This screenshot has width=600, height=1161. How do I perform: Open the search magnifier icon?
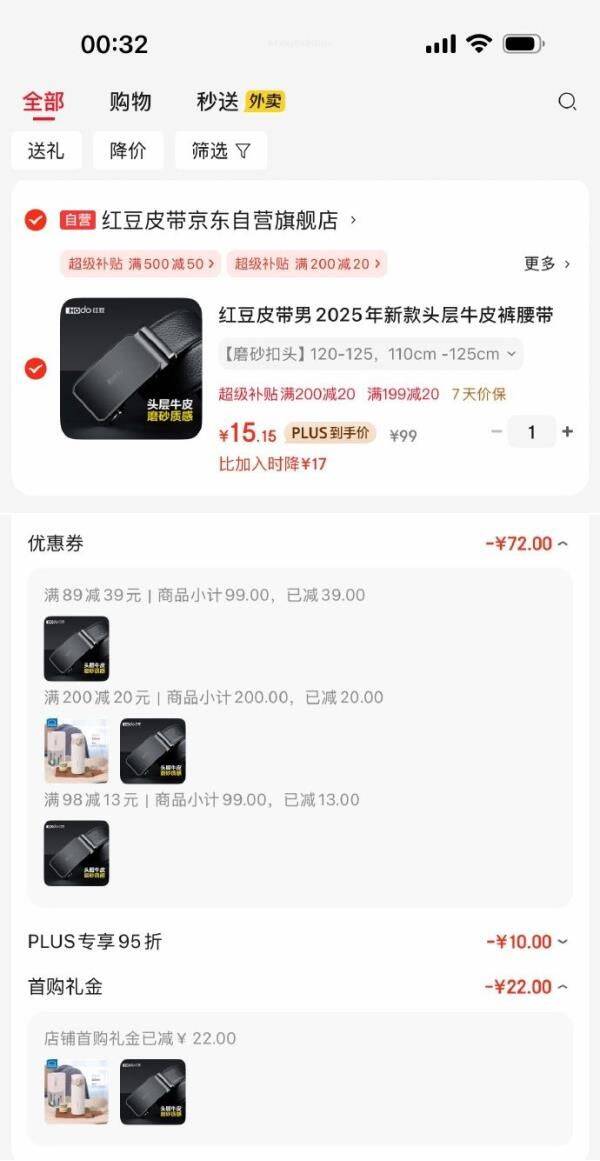[x=567, y=101]
